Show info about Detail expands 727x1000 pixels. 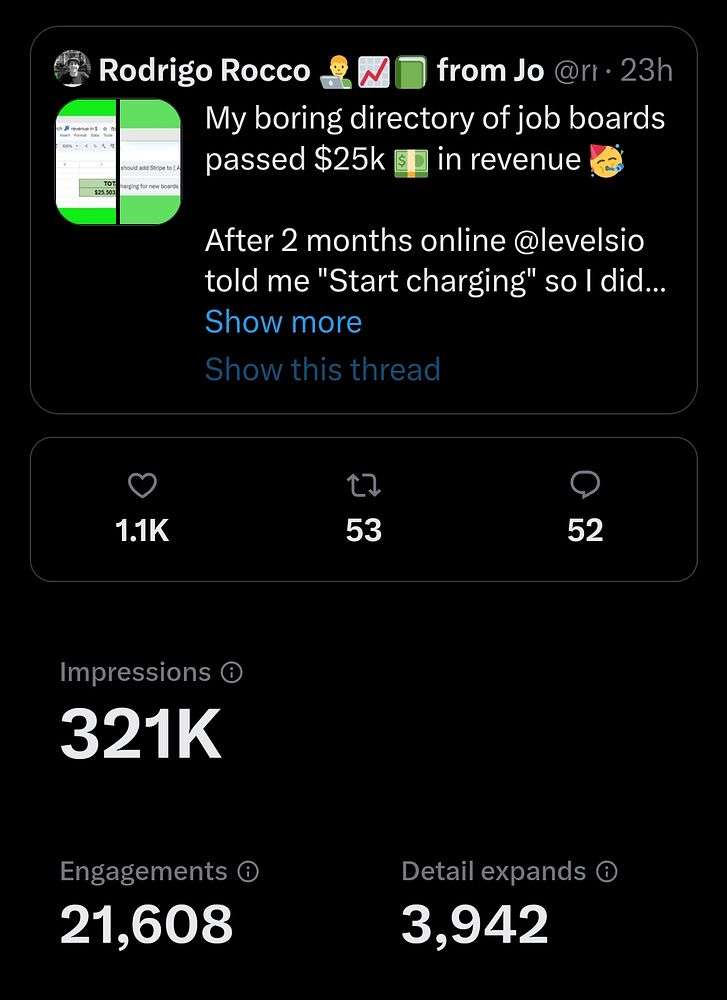607,872
